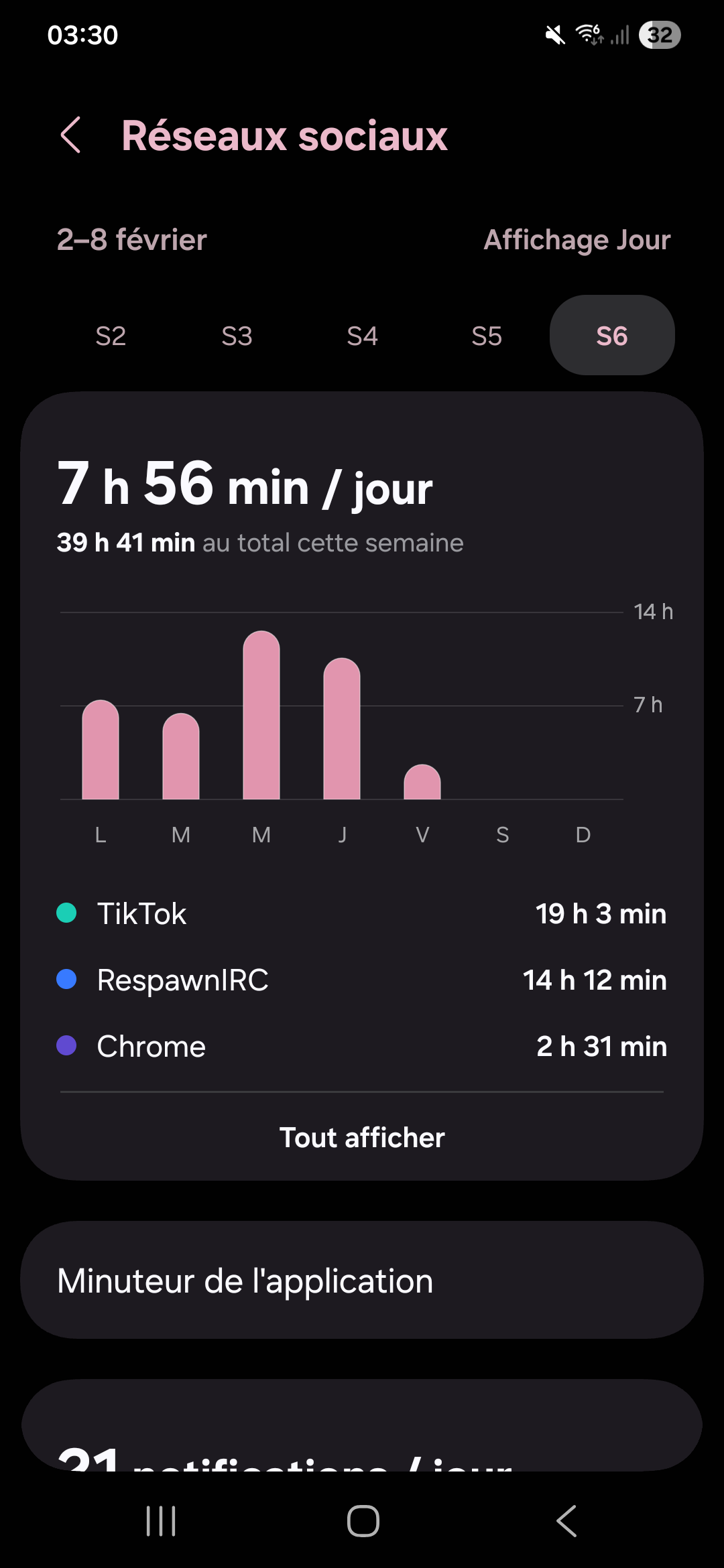
Task: Select Wednesday's bar in the chart
Action: point(261,716)
